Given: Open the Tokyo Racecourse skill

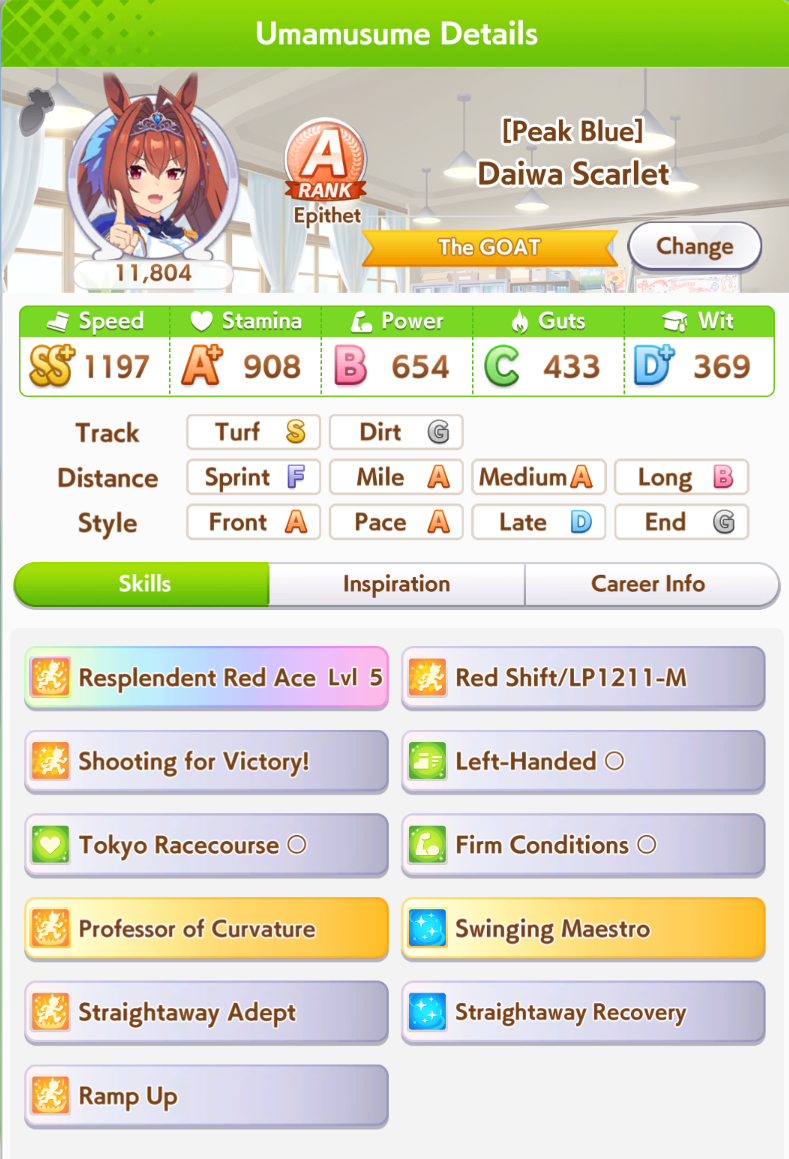Looking at the screenshot, I should [x=206, y=845].
